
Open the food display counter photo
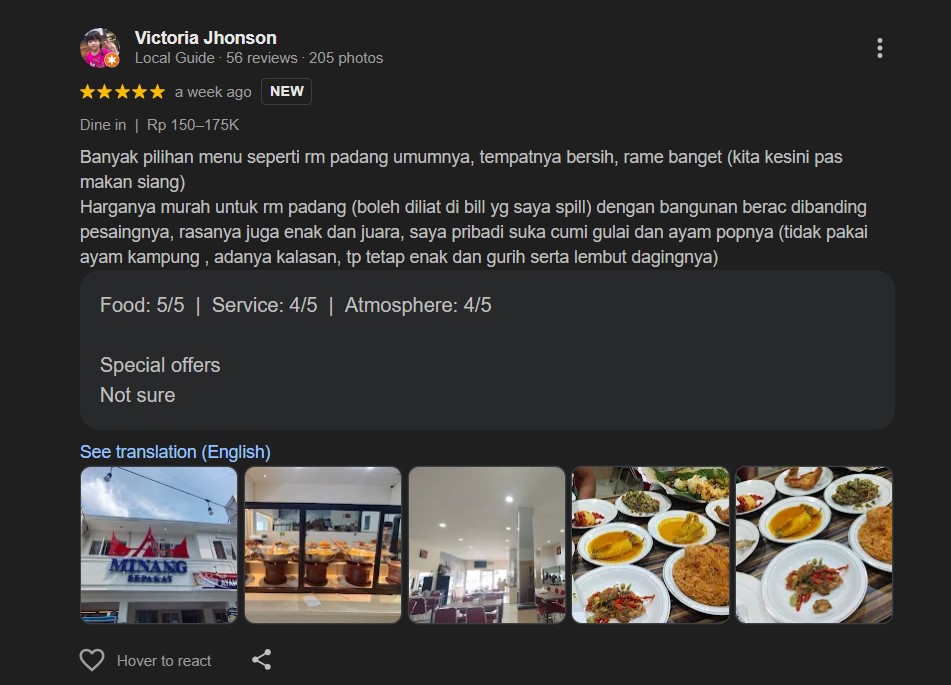pyautogui.click(x=323, y=545)
